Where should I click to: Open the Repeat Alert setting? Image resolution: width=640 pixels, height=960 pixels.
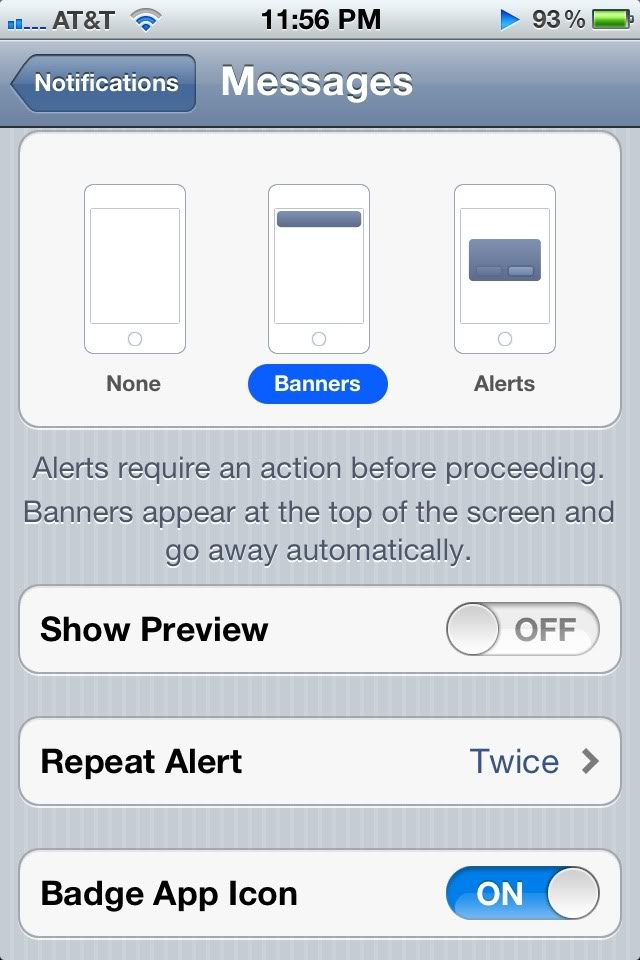320,762
